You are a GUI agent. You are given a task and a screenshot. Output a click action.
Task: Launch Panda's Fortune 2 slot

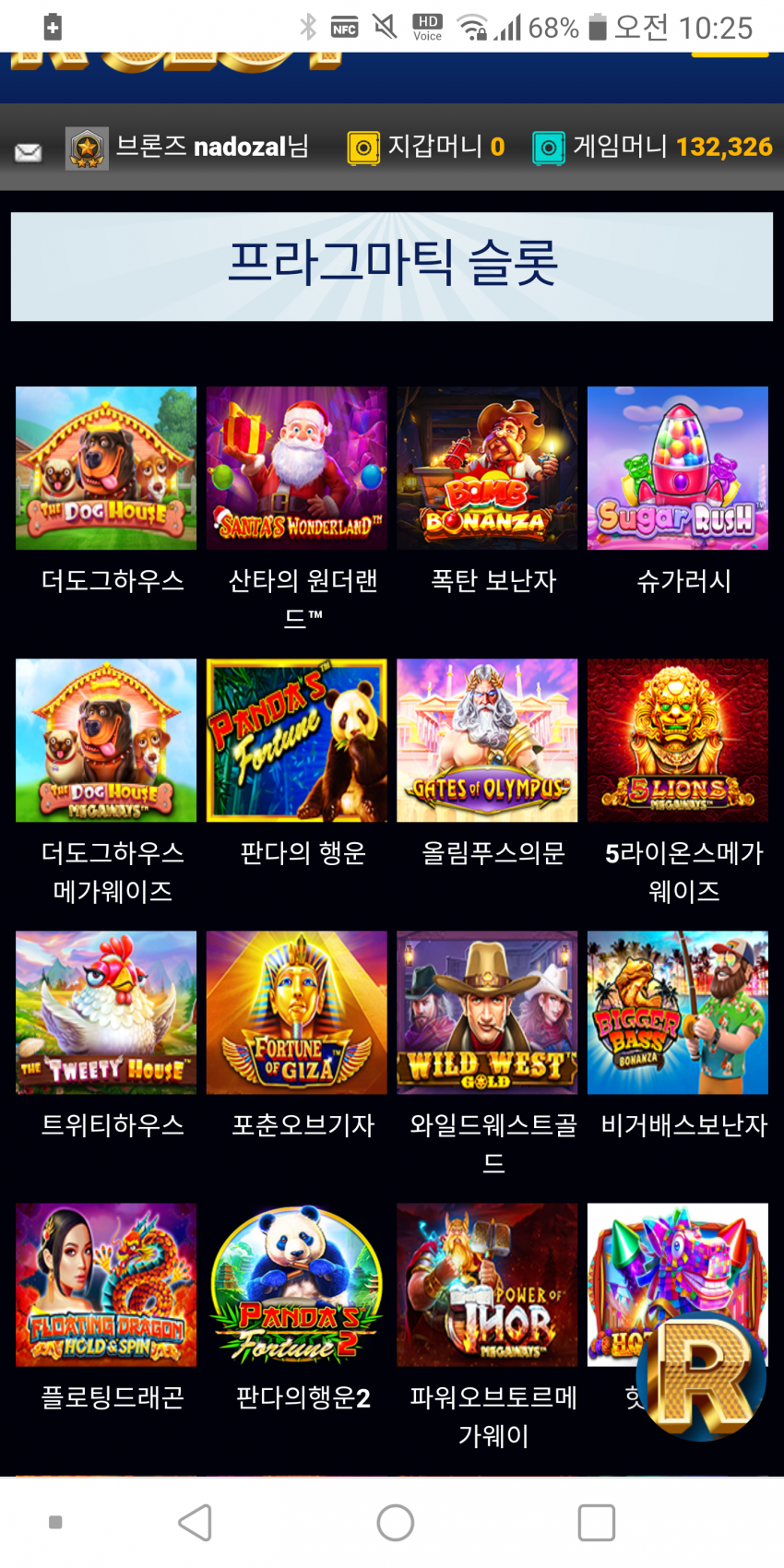click(x=296, y=1284)
